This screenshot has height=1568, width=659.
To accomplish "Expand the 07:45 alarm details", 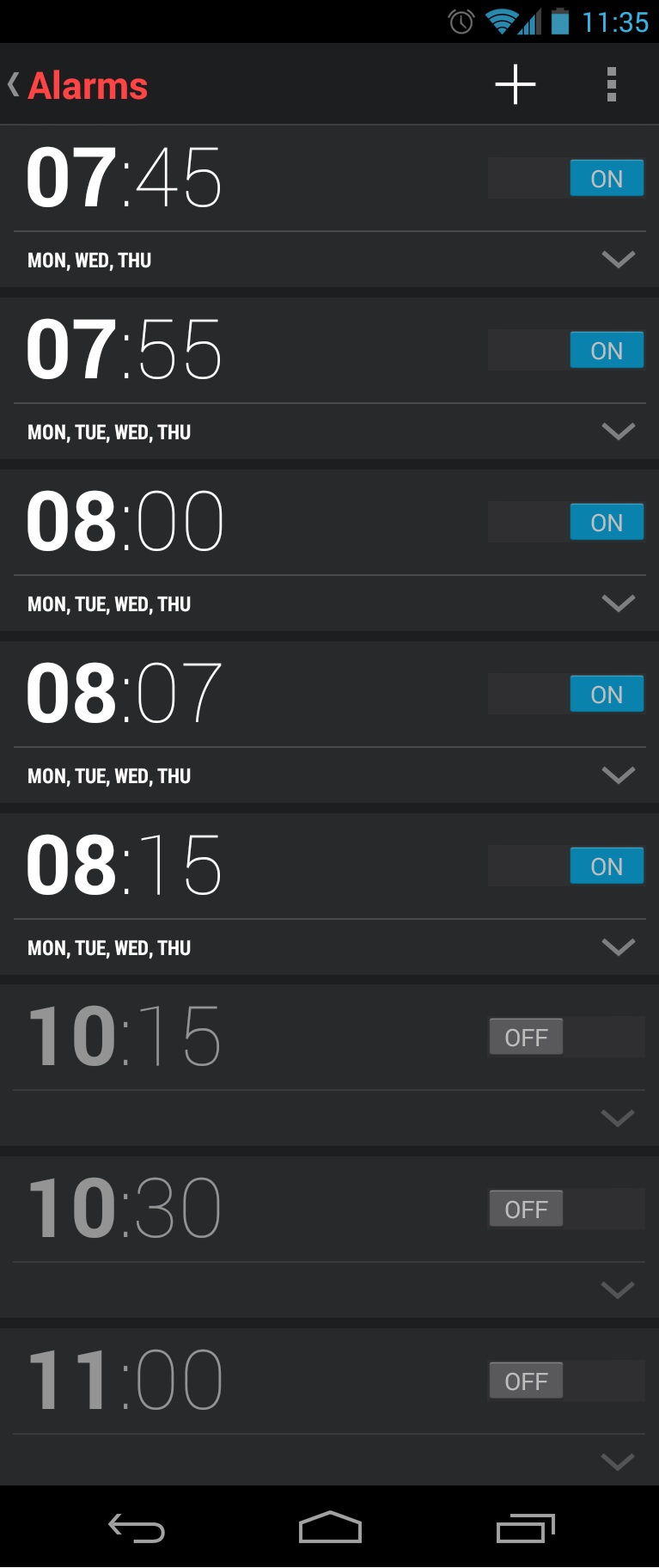I will click(x=618, y=259).
